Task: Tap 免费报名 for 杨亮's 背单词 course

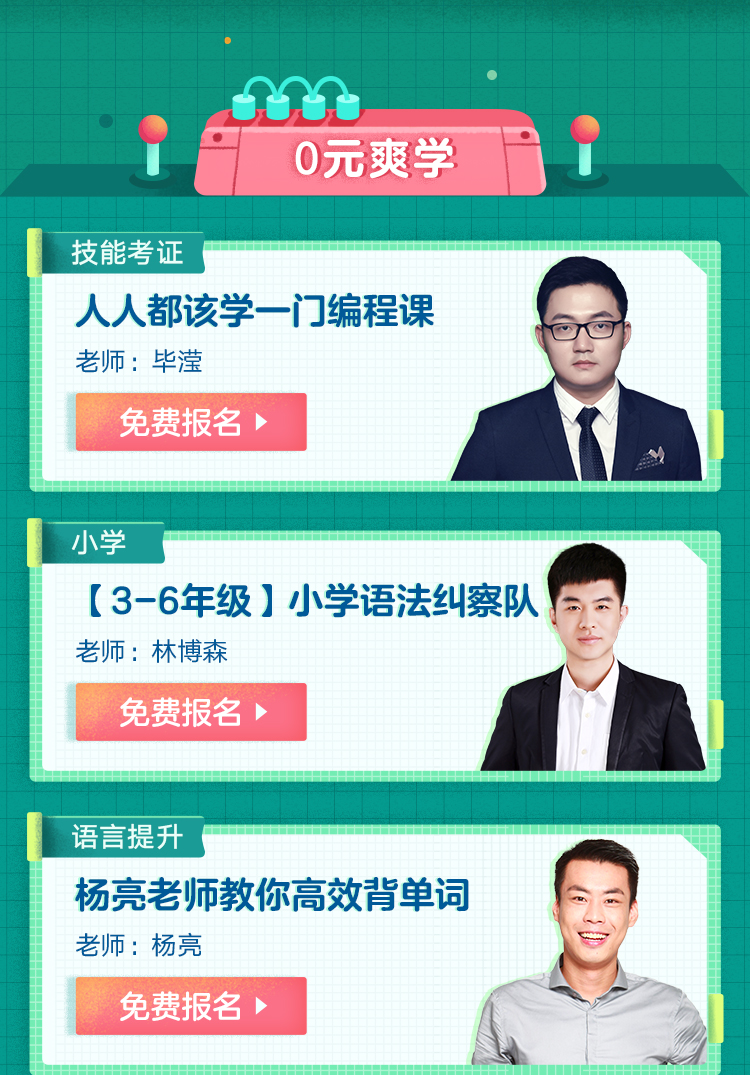Action: (x=191, y=1006)
